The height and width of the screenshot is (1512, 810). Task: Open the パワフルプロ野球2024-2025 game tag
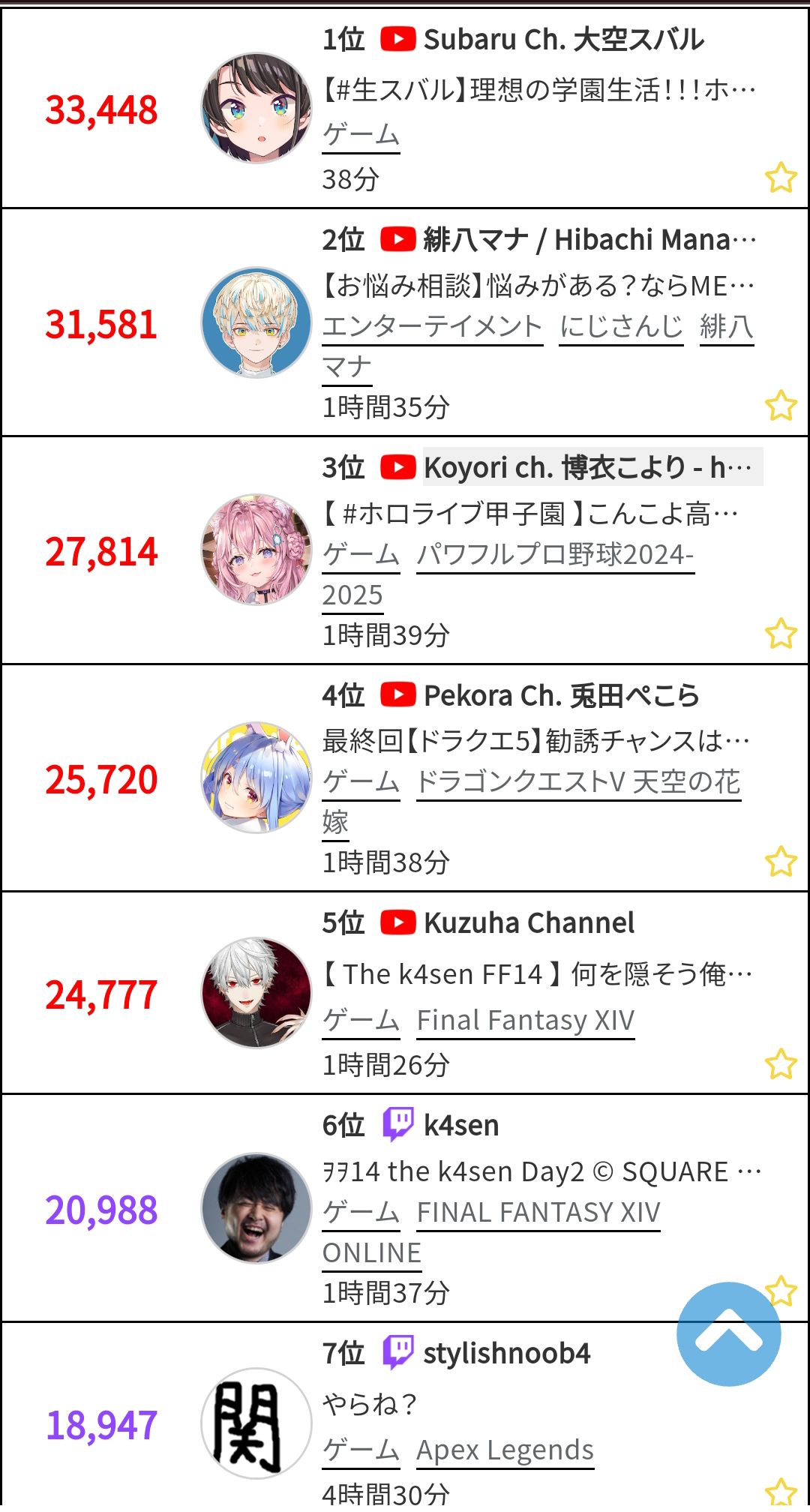(555, 555)
